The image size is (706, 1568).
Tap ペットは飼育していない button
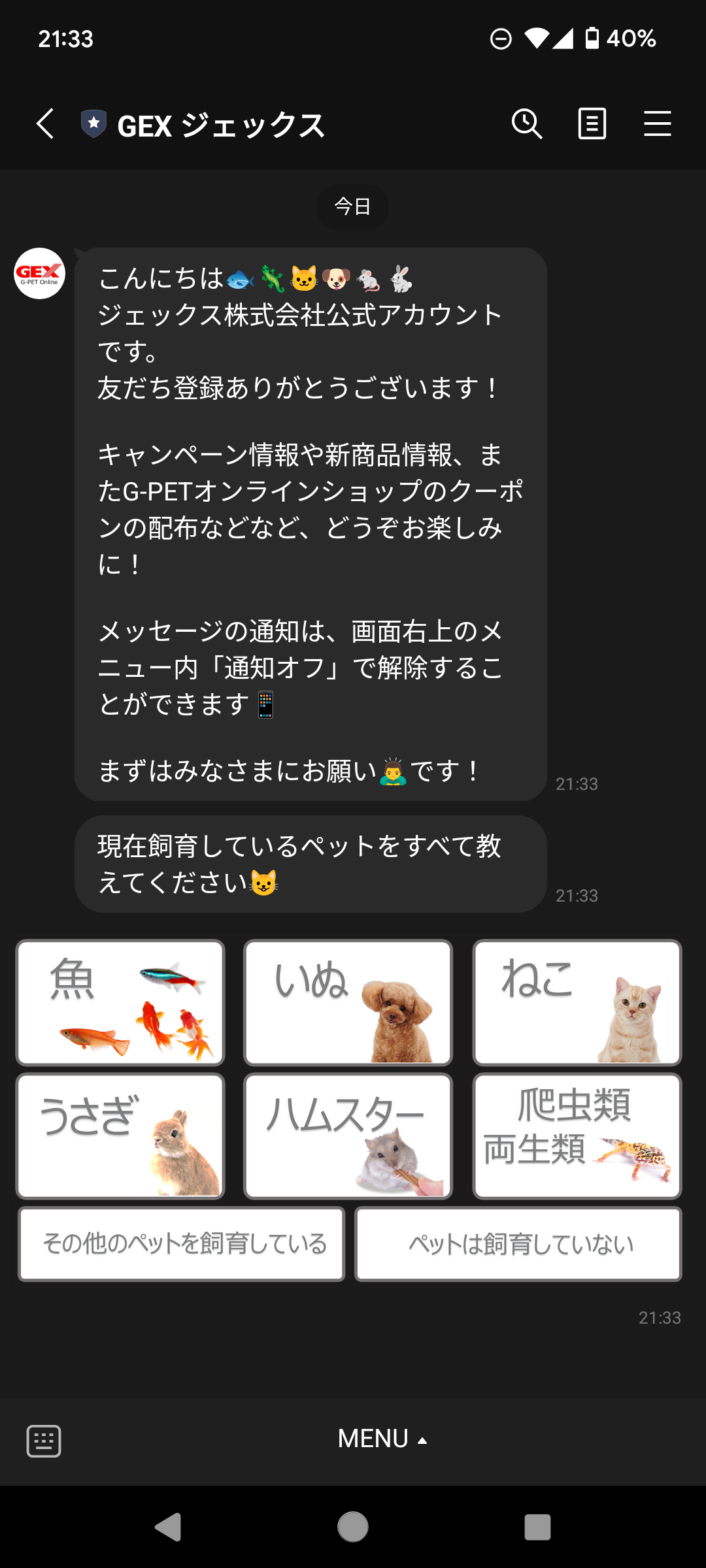click(x=519, y=1244)
